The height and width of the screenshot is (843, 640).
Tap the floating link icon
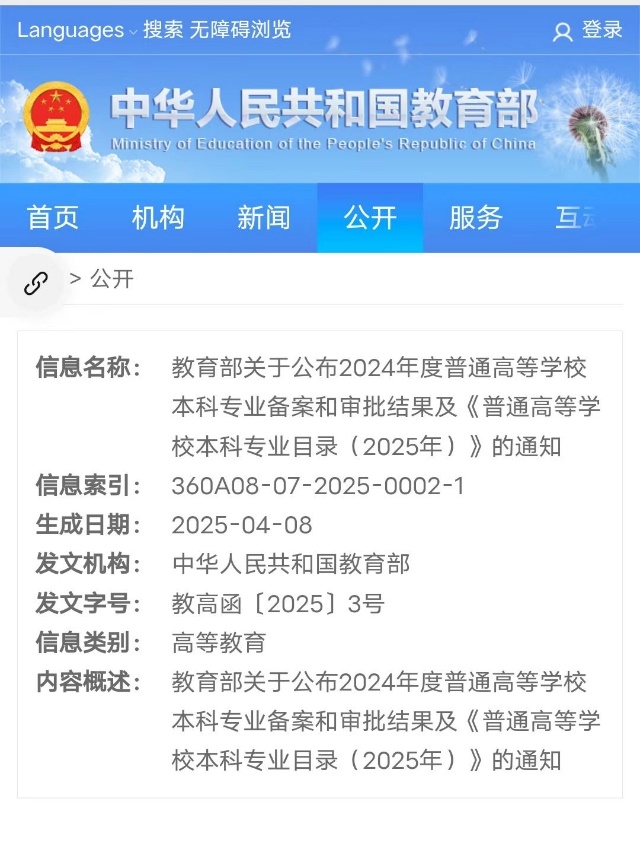point(36,283)
